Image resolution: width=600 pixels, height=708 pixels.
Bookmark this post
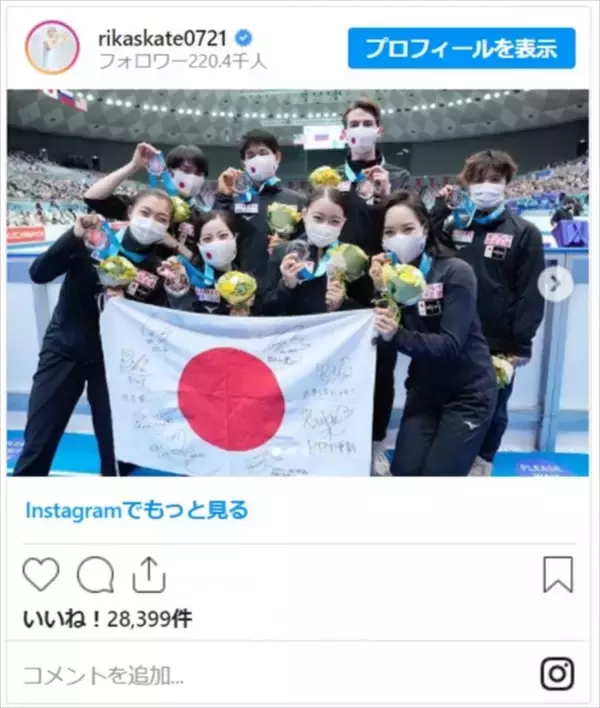pyautogui.click(x=557, y=574)
